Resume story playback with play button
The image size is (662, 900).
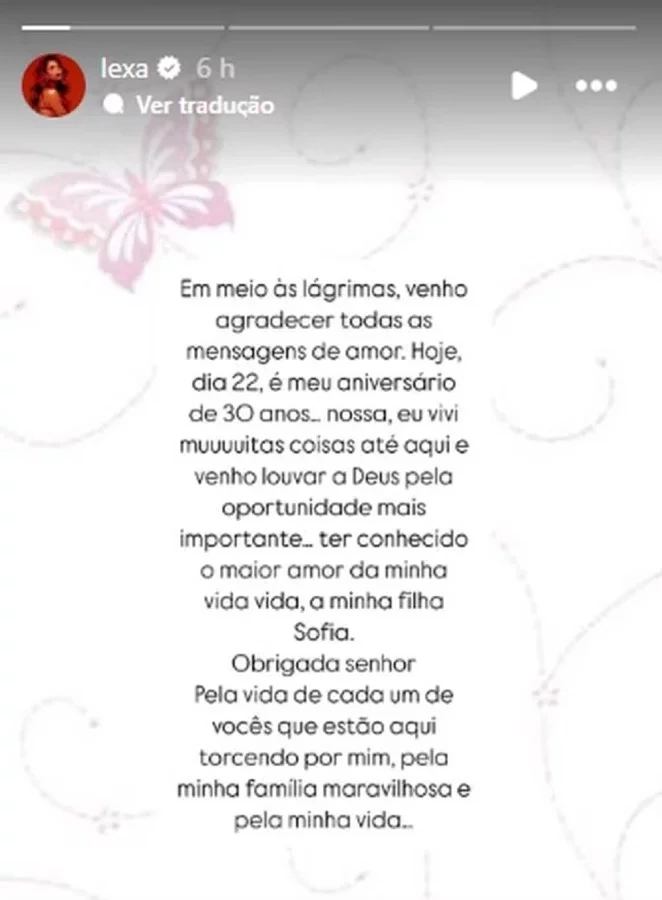pyautogui.click(x=524, y=86)
